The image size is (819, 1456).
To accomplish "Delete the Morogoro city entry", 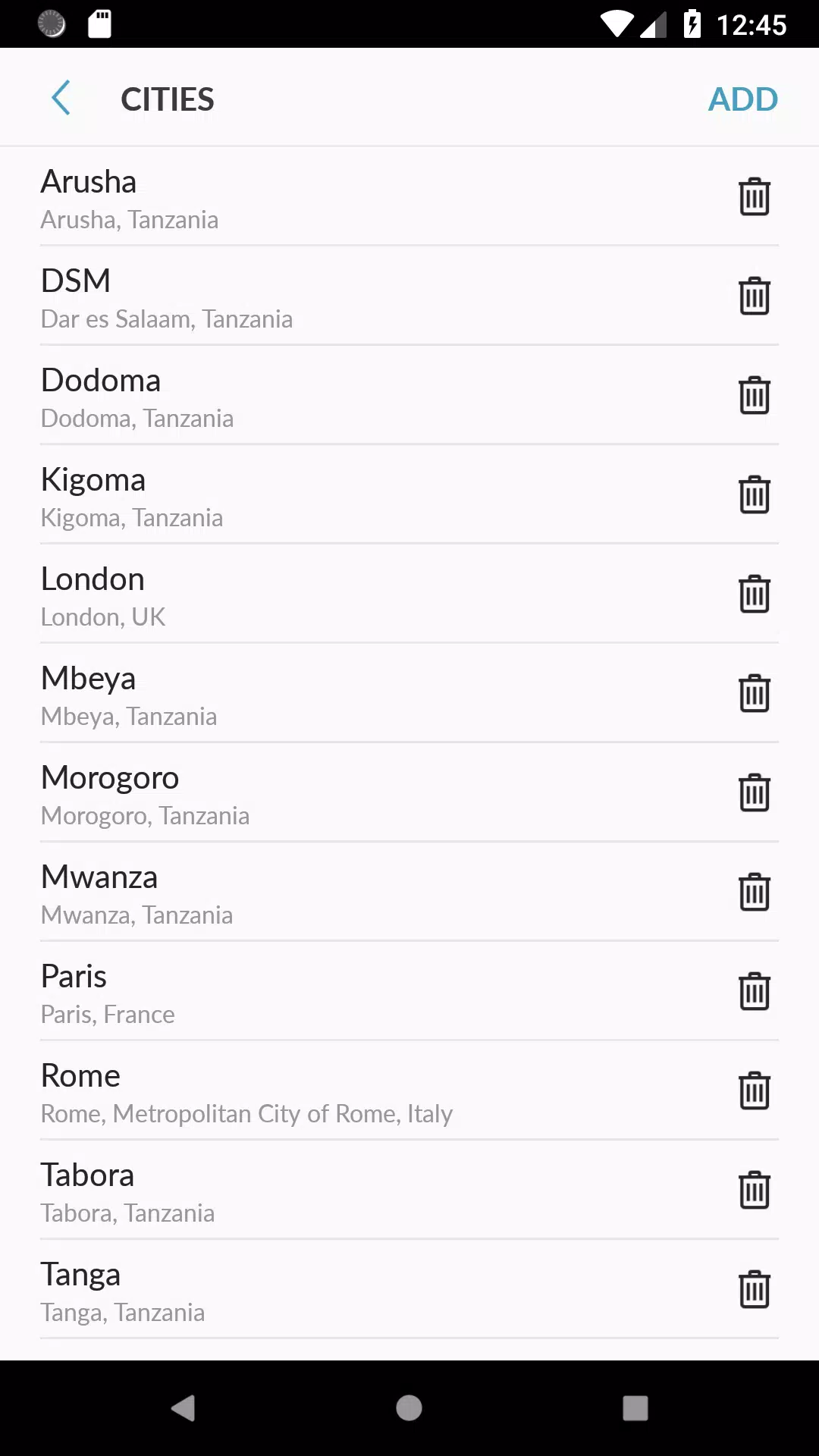I will pos(755,792).
